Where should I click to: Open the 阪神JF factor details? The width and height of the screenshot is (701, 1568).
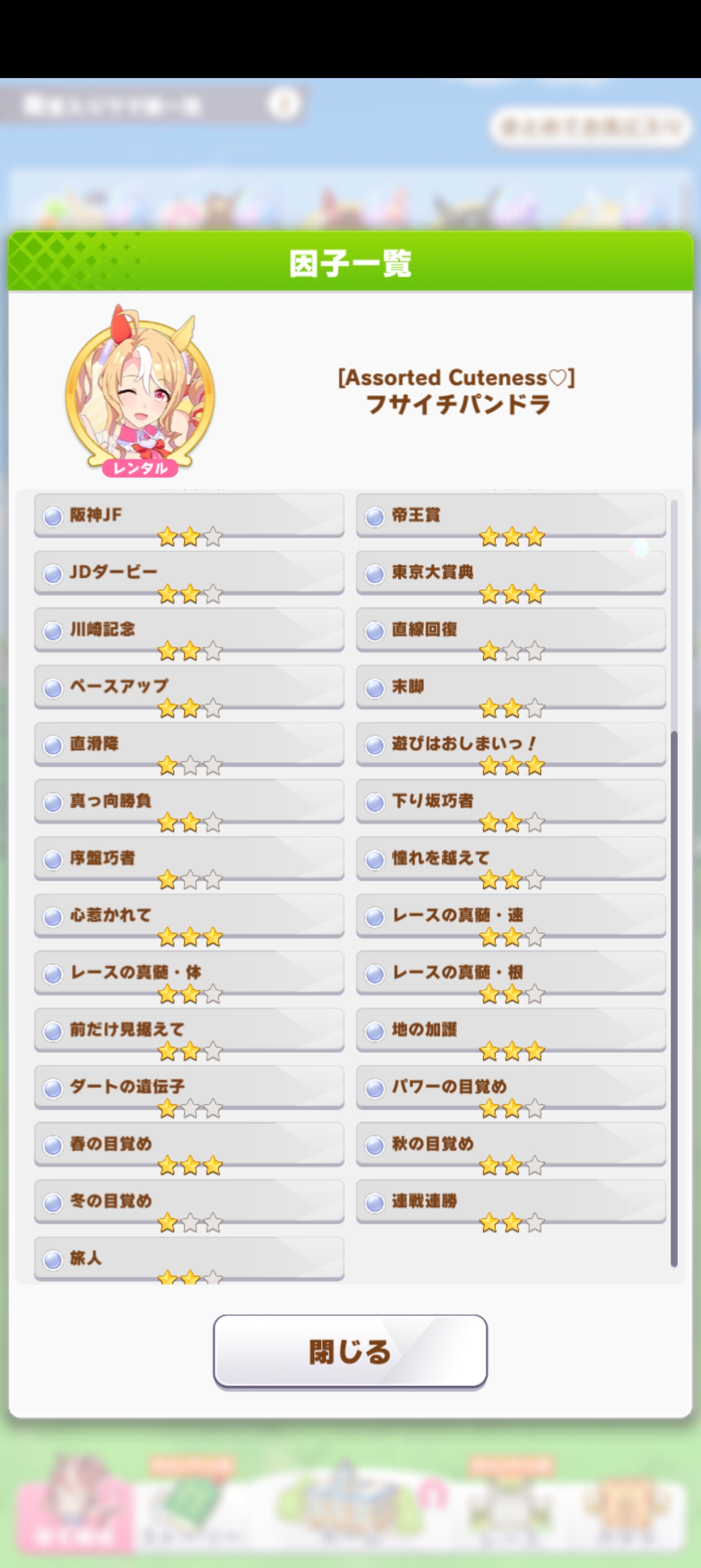point(189,515)
